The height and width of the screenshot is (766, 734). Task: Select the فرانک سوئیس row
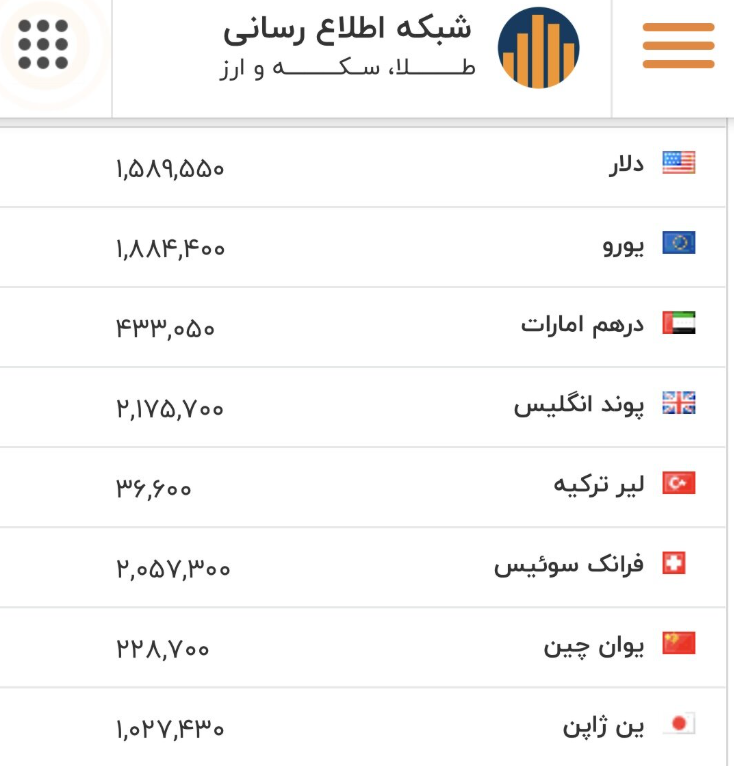pyautogui.click(x=363, y=568)
